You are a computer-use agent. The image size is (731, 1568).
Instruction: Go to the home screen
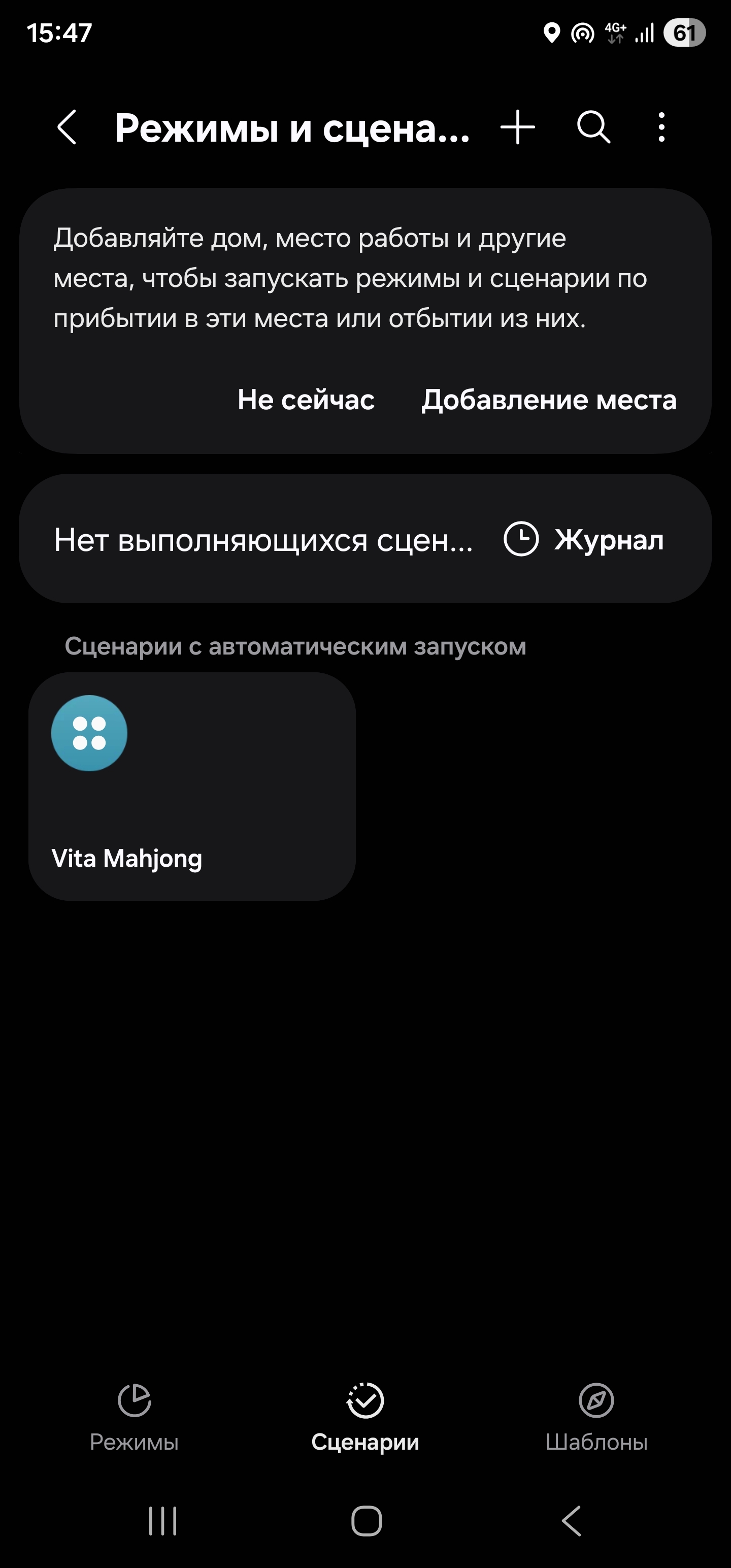[x=367, y=1521]
